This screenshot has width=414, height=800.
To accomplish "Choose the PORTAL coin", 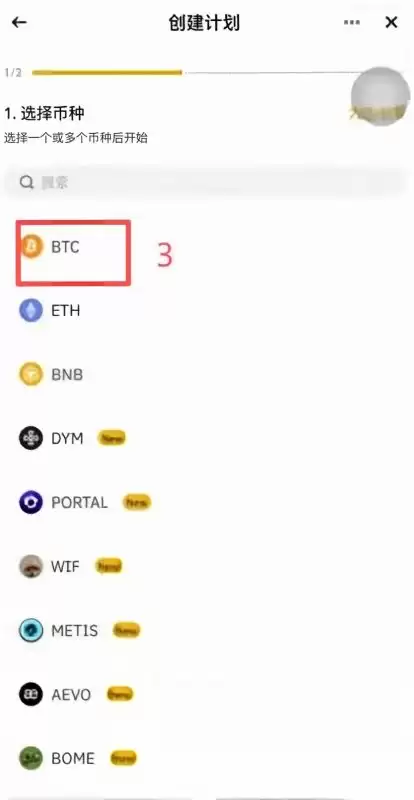I will point(207,503).
